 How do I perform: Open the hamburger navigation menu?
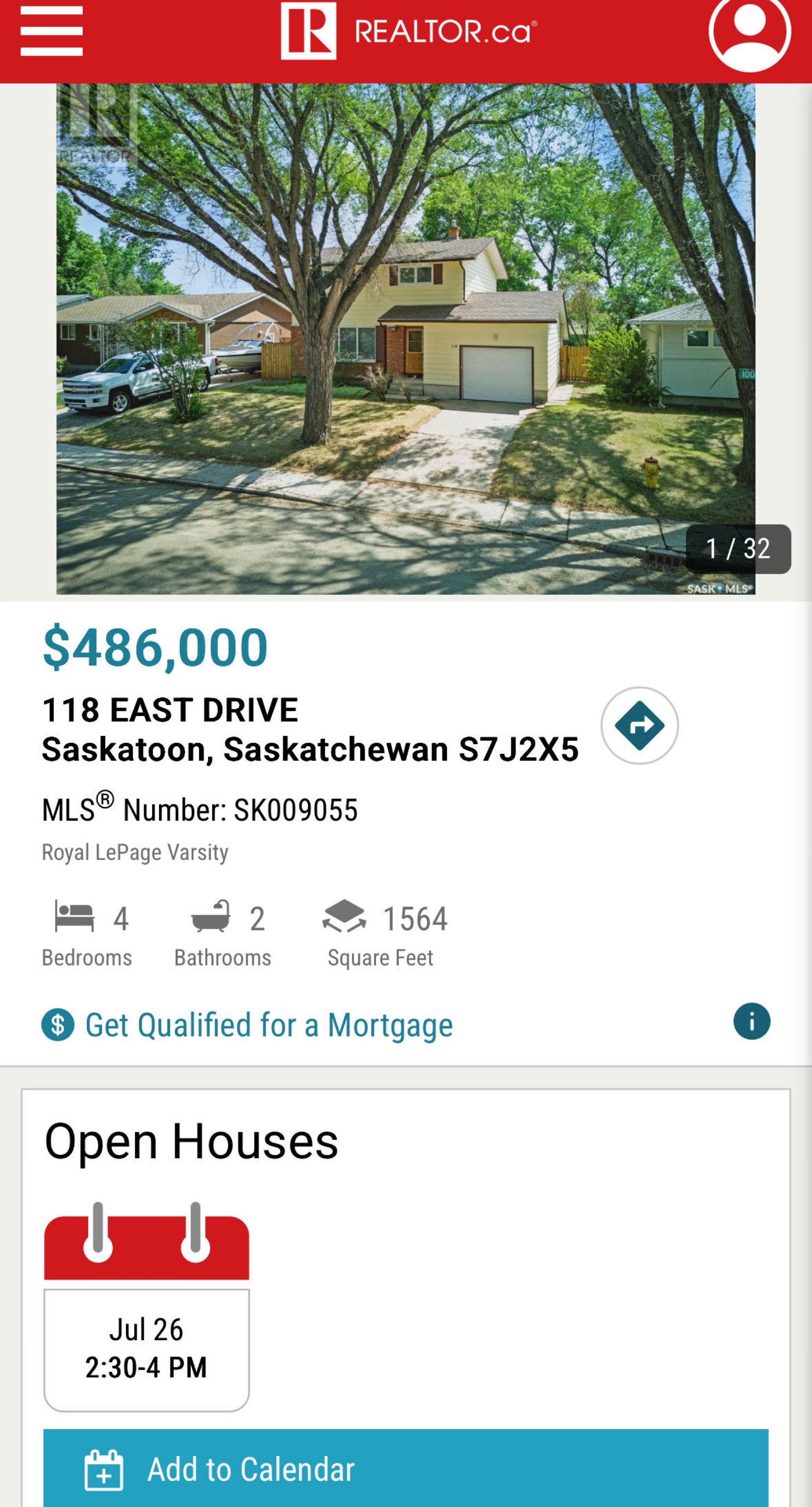click(51, 32)
